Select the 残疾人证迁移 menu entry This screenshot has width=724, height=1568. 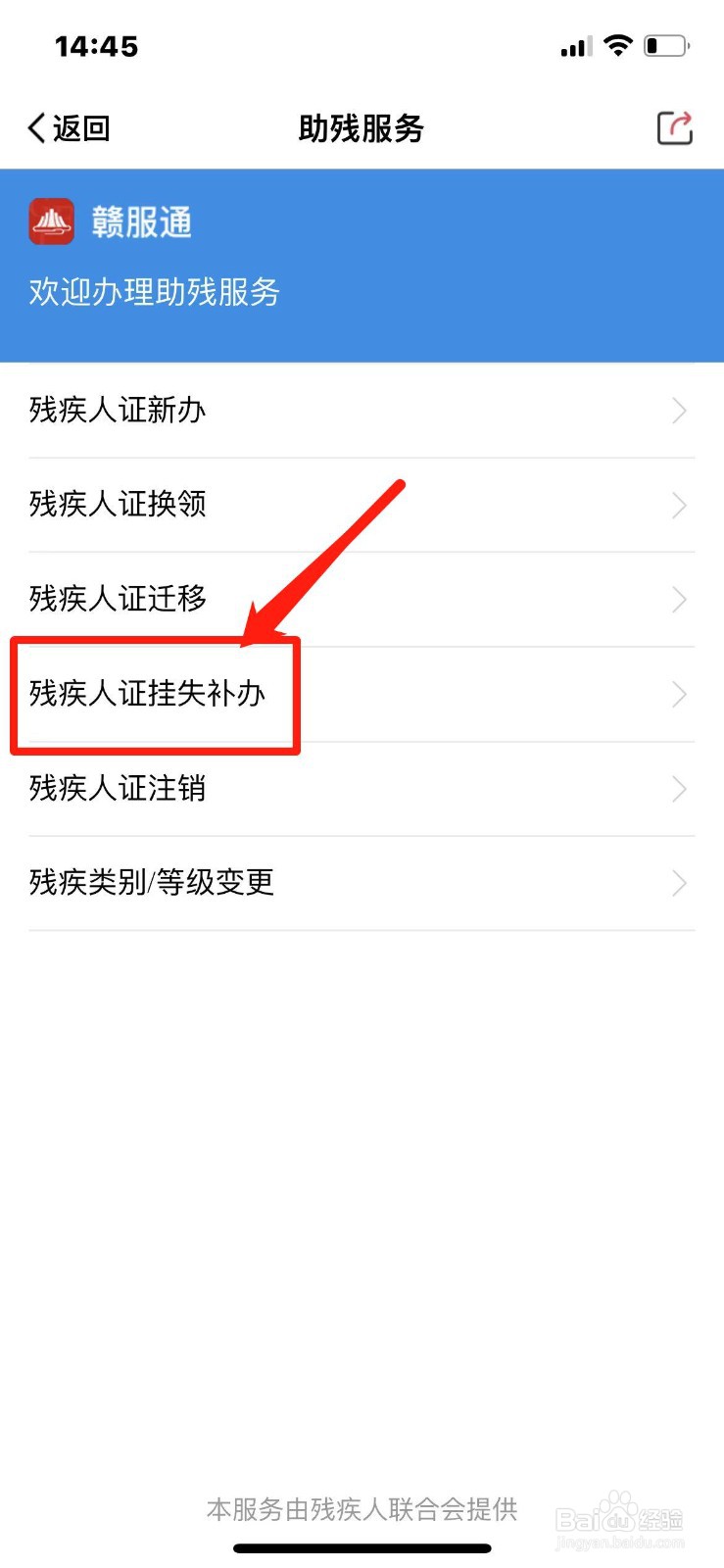[116, 600]
